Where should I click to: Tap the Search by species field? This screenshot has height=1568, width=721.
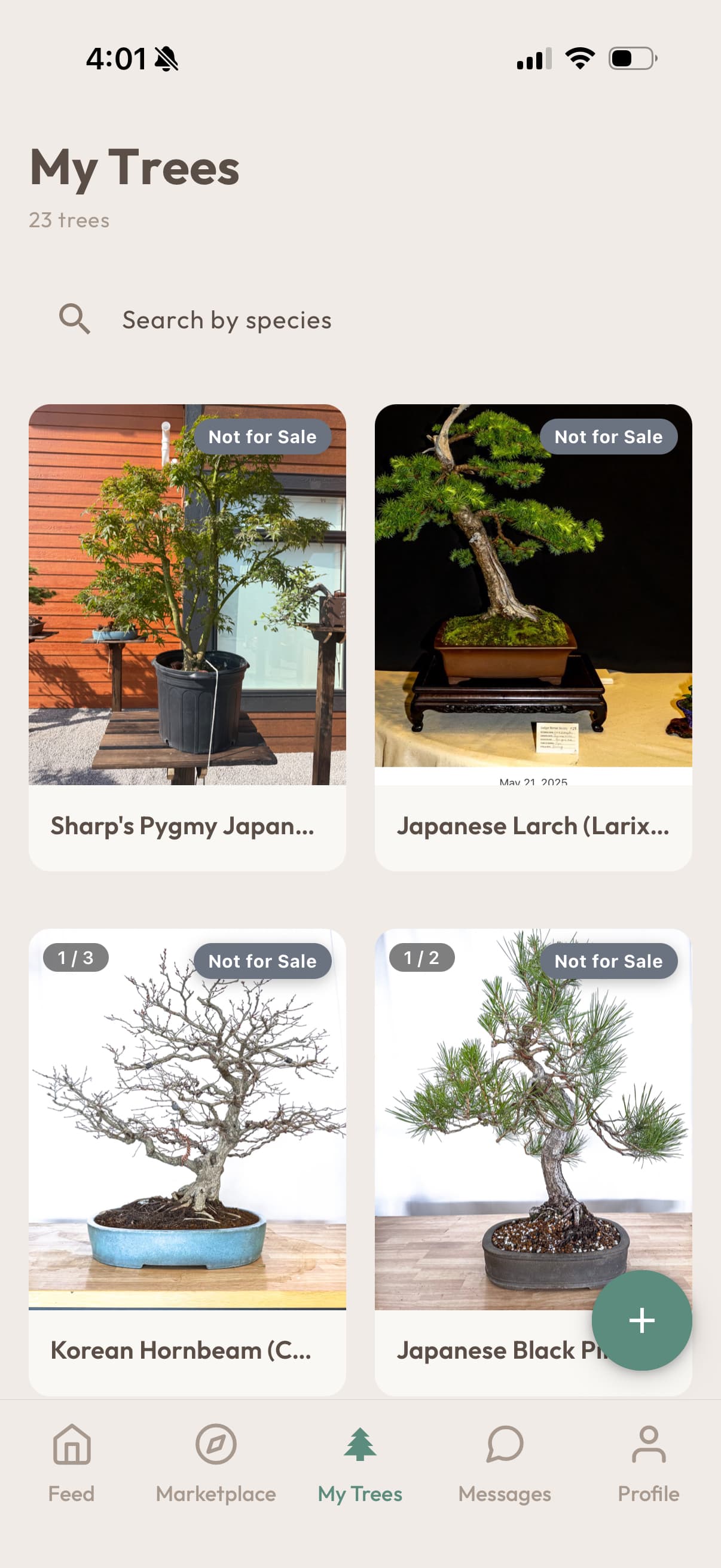[x=227, y=319]
